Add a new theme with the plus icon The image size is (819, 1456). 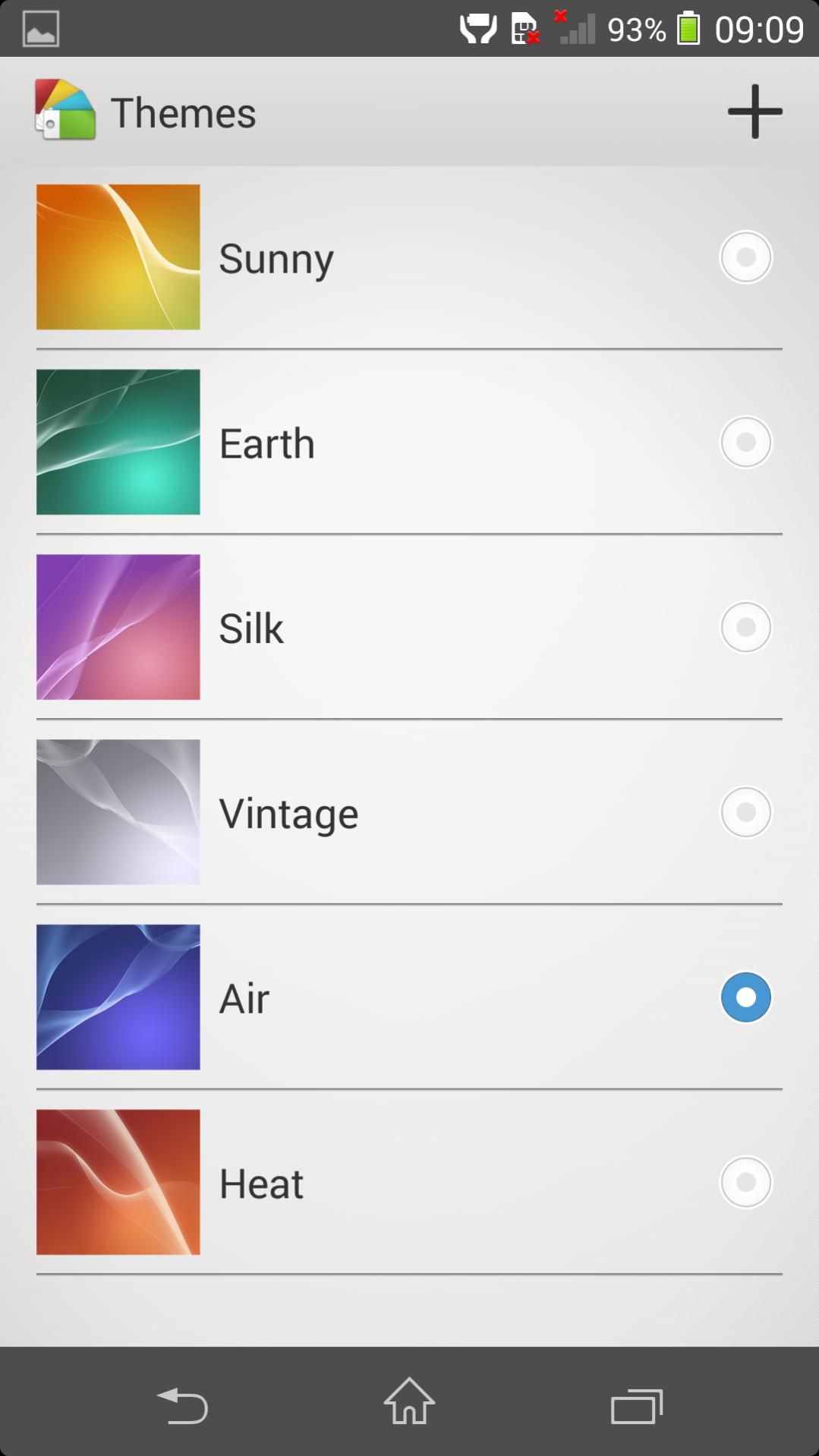[754, 112]
